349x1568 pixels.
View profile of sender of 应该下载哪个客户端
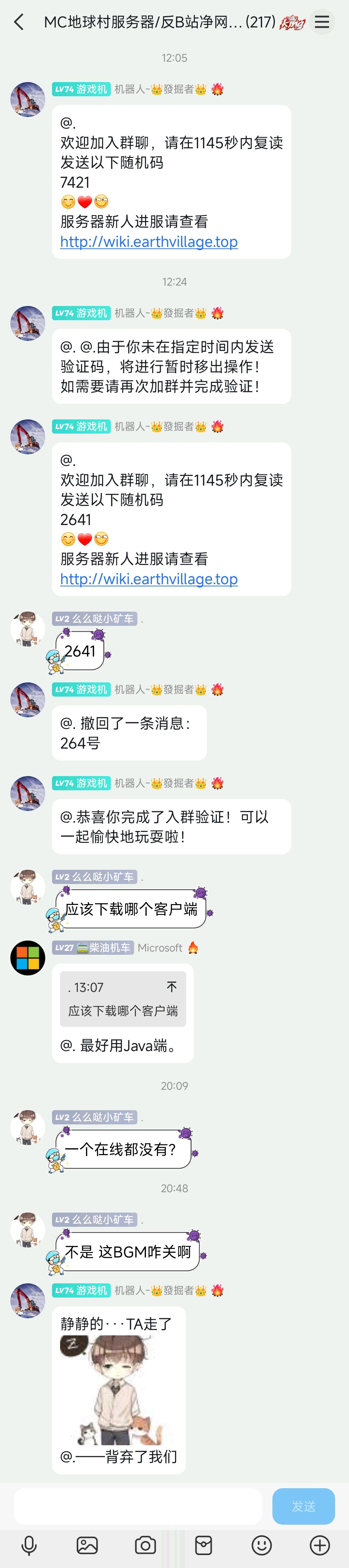point(27,887)
